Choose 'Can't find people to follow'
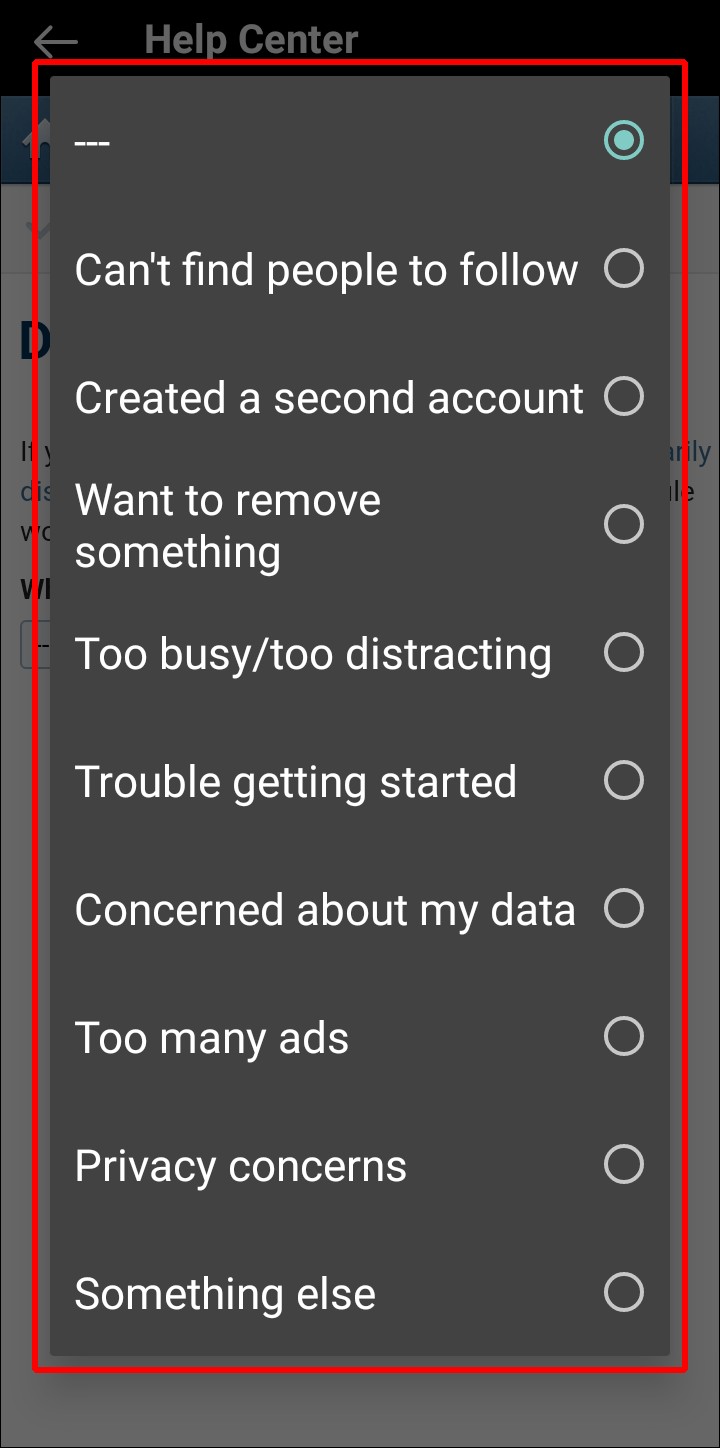720x1448 pixels. click(x=360, y=268)
